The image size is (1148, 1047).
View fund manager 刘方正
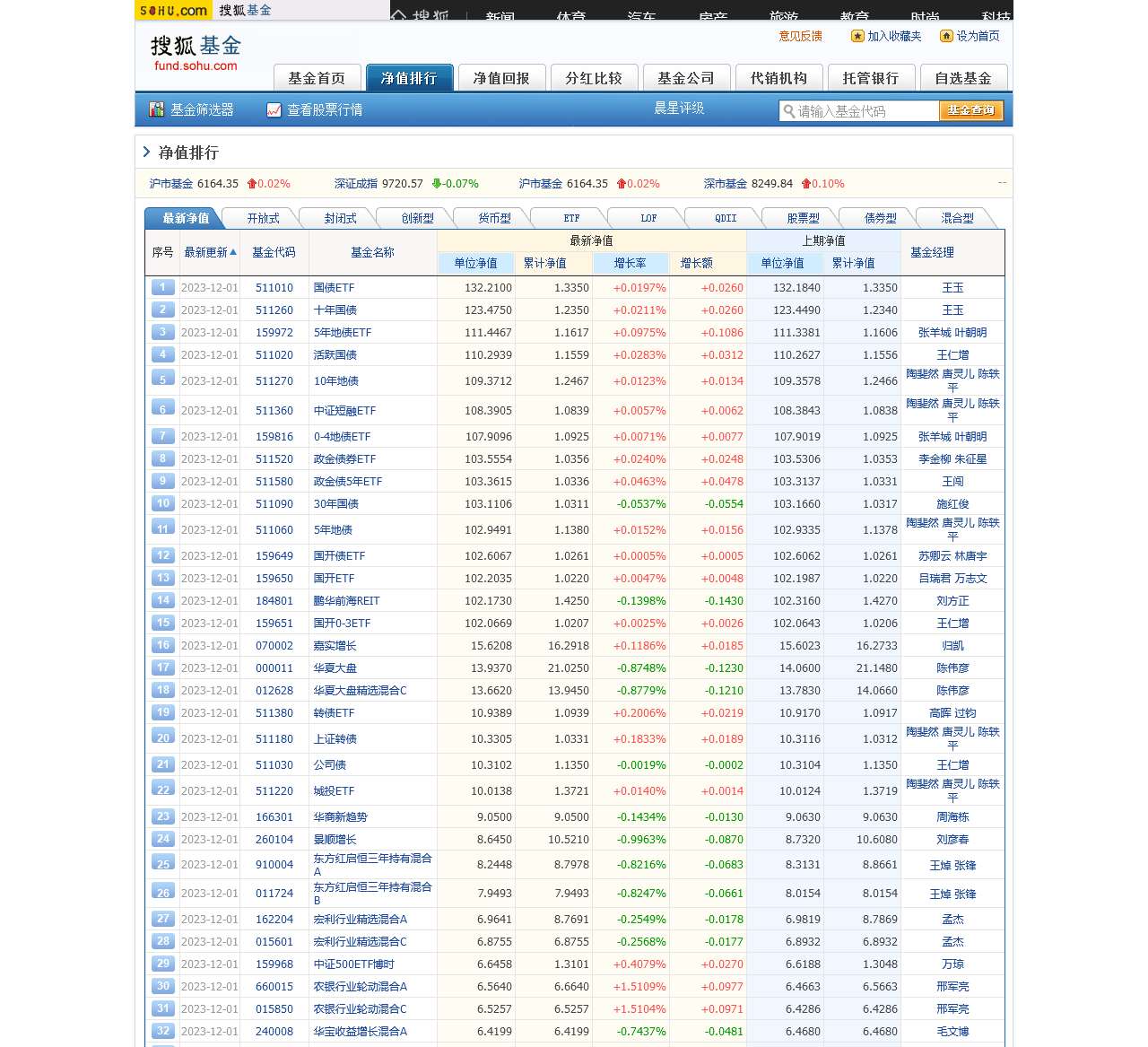(x=952, y=601)
